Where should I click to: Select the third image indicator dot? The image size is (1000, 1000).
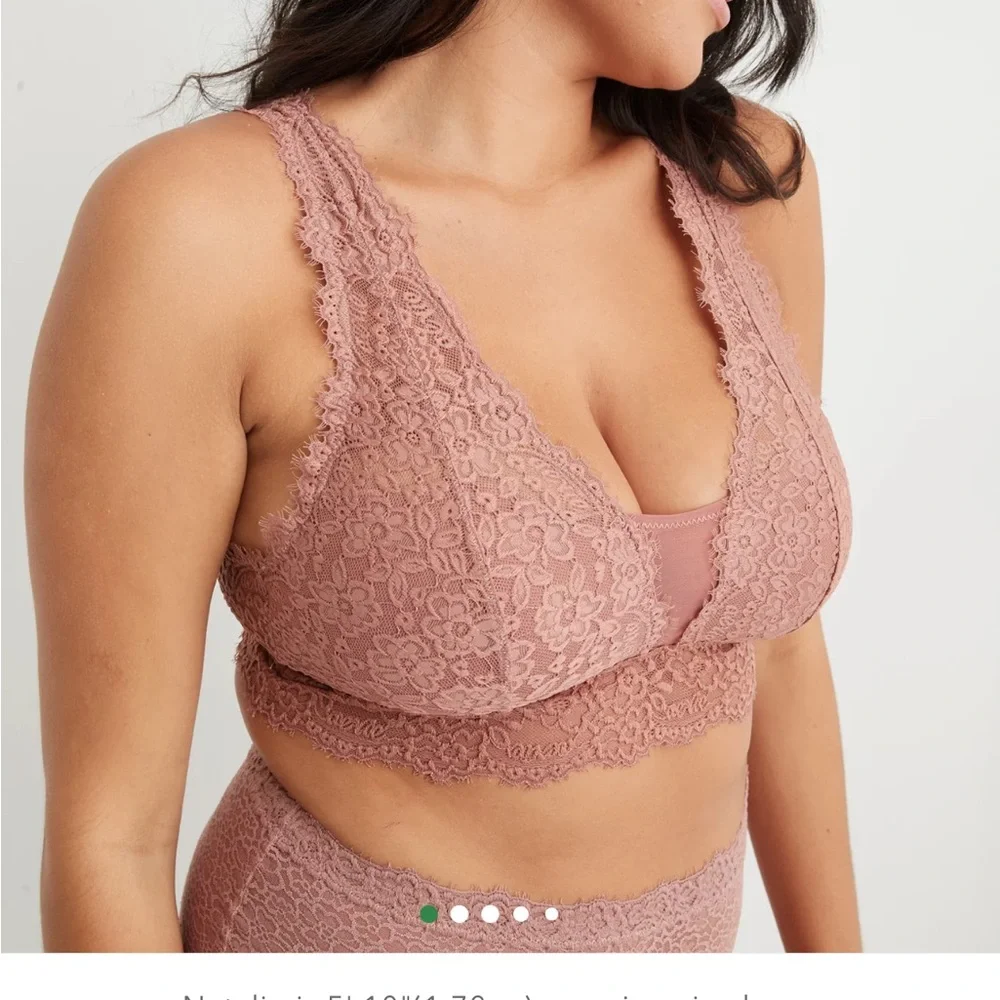pos(490,913)
